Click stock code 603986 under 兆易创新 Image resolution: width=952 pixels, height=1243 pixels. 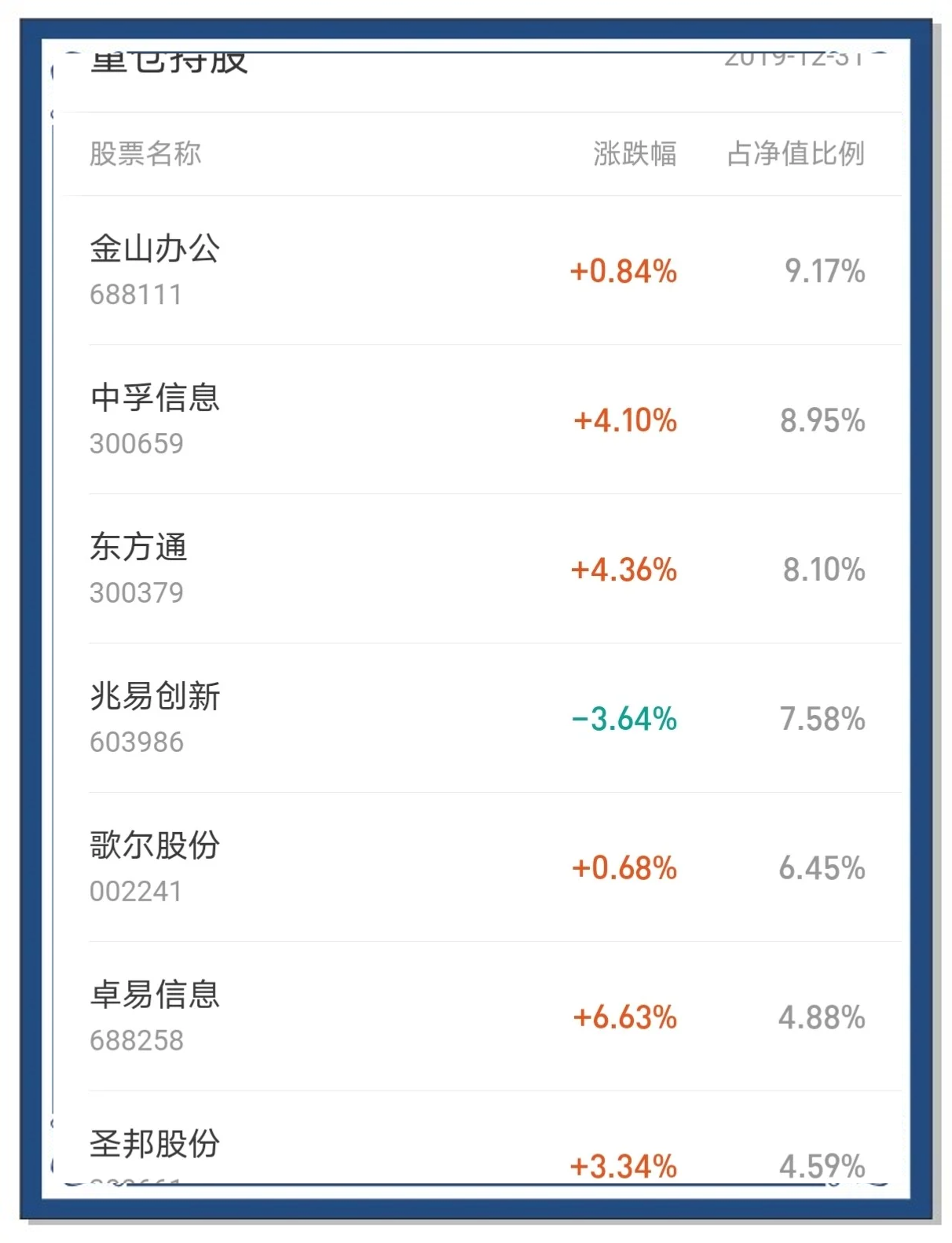click(134, 742)
